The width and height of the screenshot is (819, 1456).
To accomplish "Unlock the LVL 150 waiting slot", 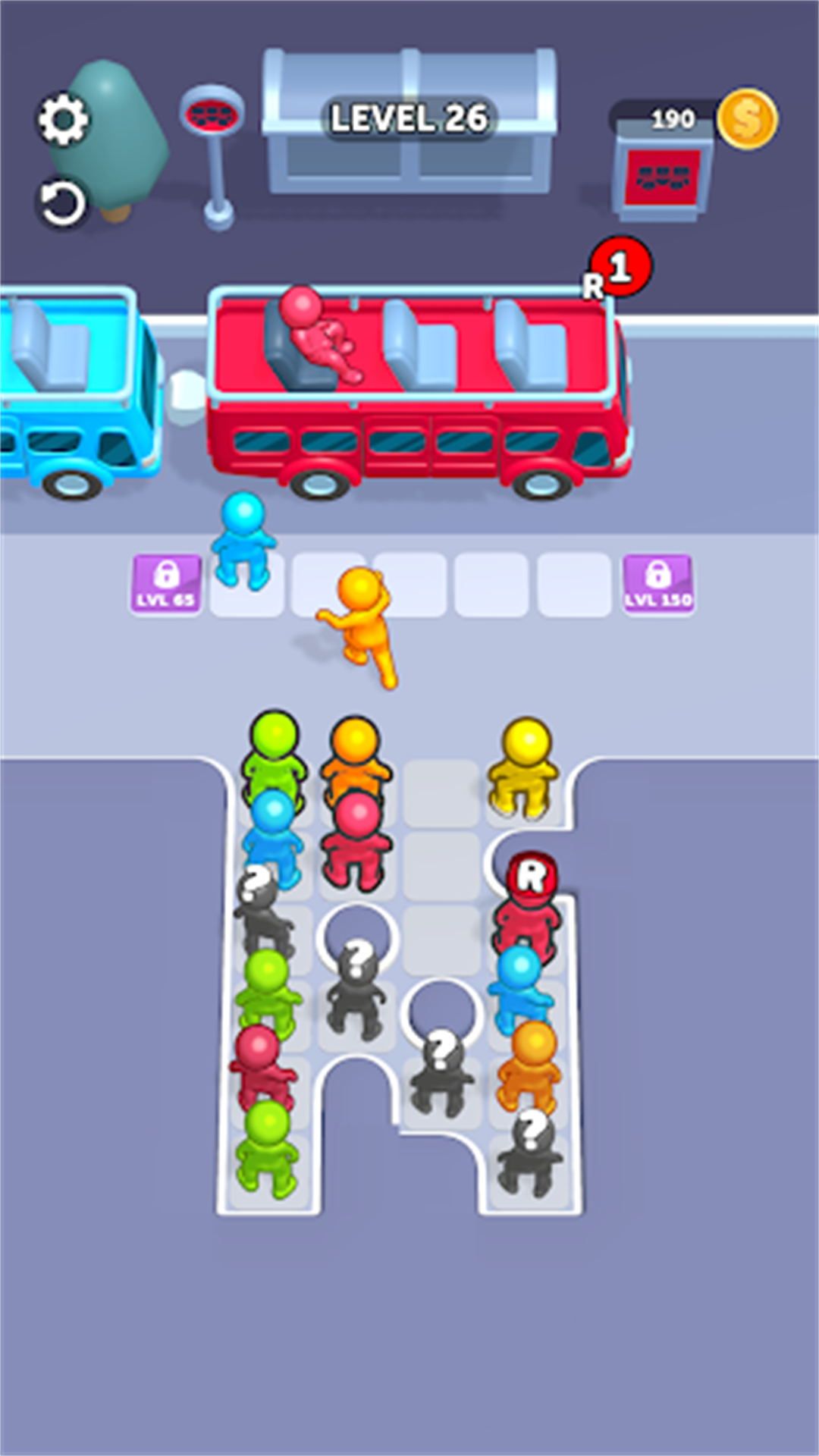I will (x=657, y=583).
